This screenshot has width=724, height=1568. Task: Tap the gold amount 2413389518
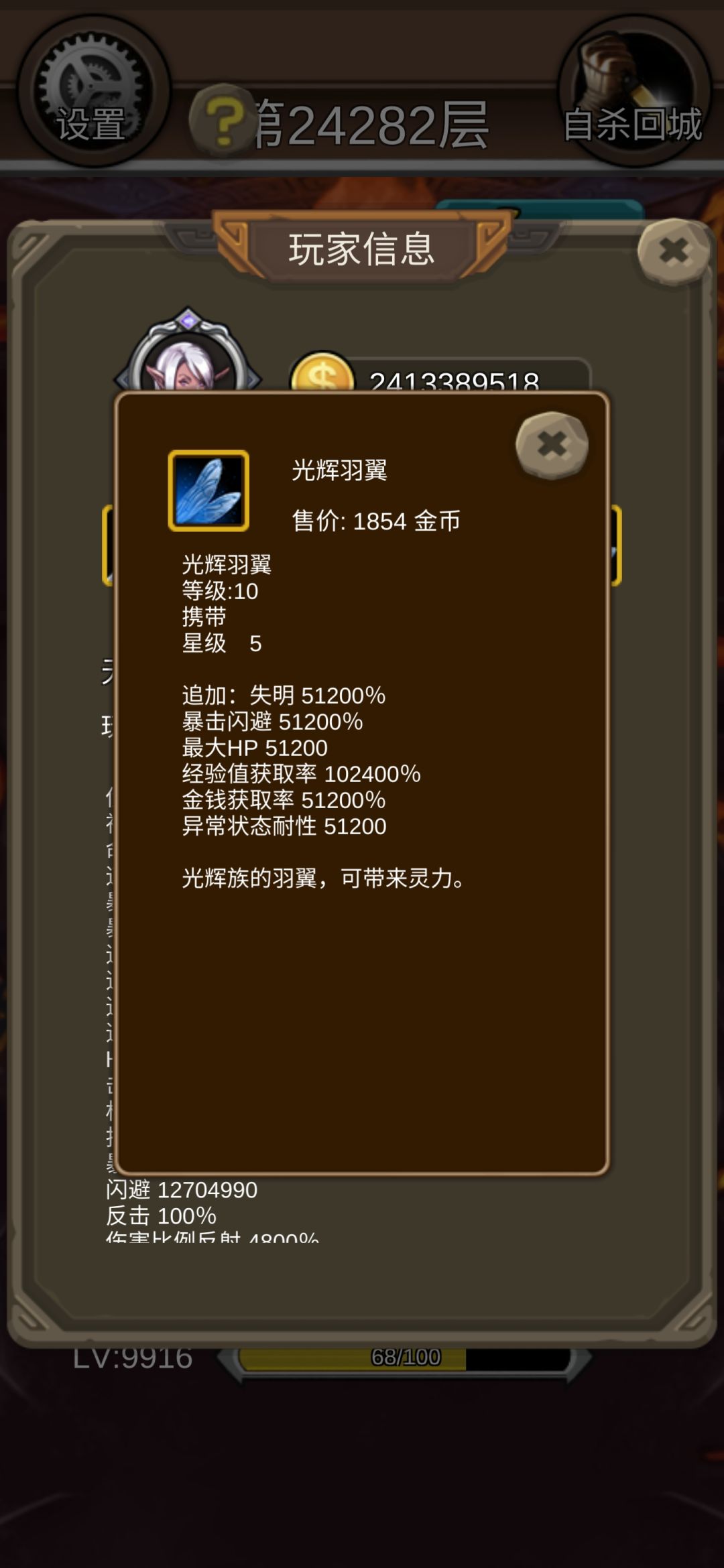(x=456, y=380)
